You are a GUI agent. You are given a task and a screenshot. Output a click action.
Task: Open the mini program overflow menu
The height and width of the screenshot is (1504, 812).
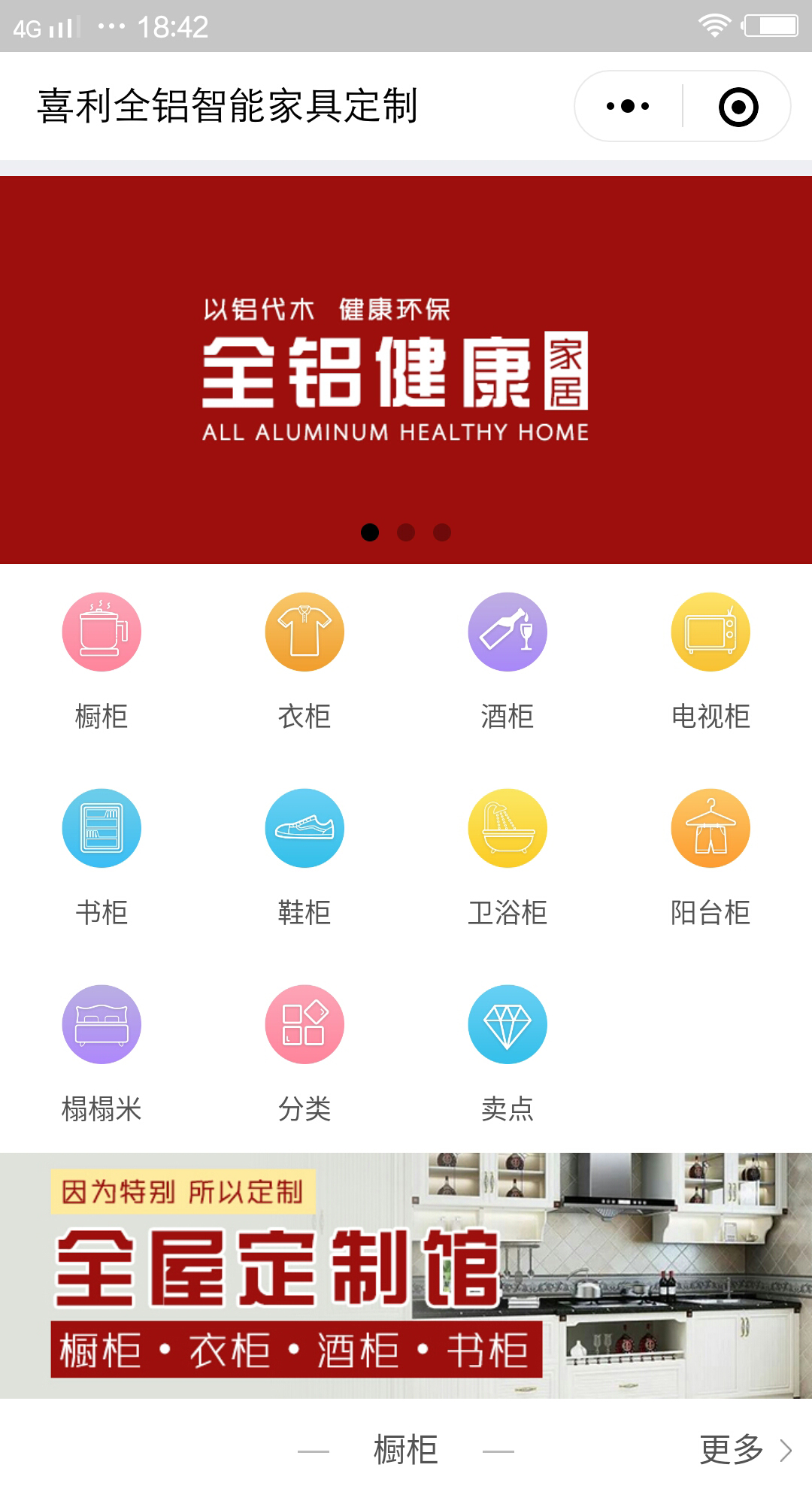[x=628, y=107]
